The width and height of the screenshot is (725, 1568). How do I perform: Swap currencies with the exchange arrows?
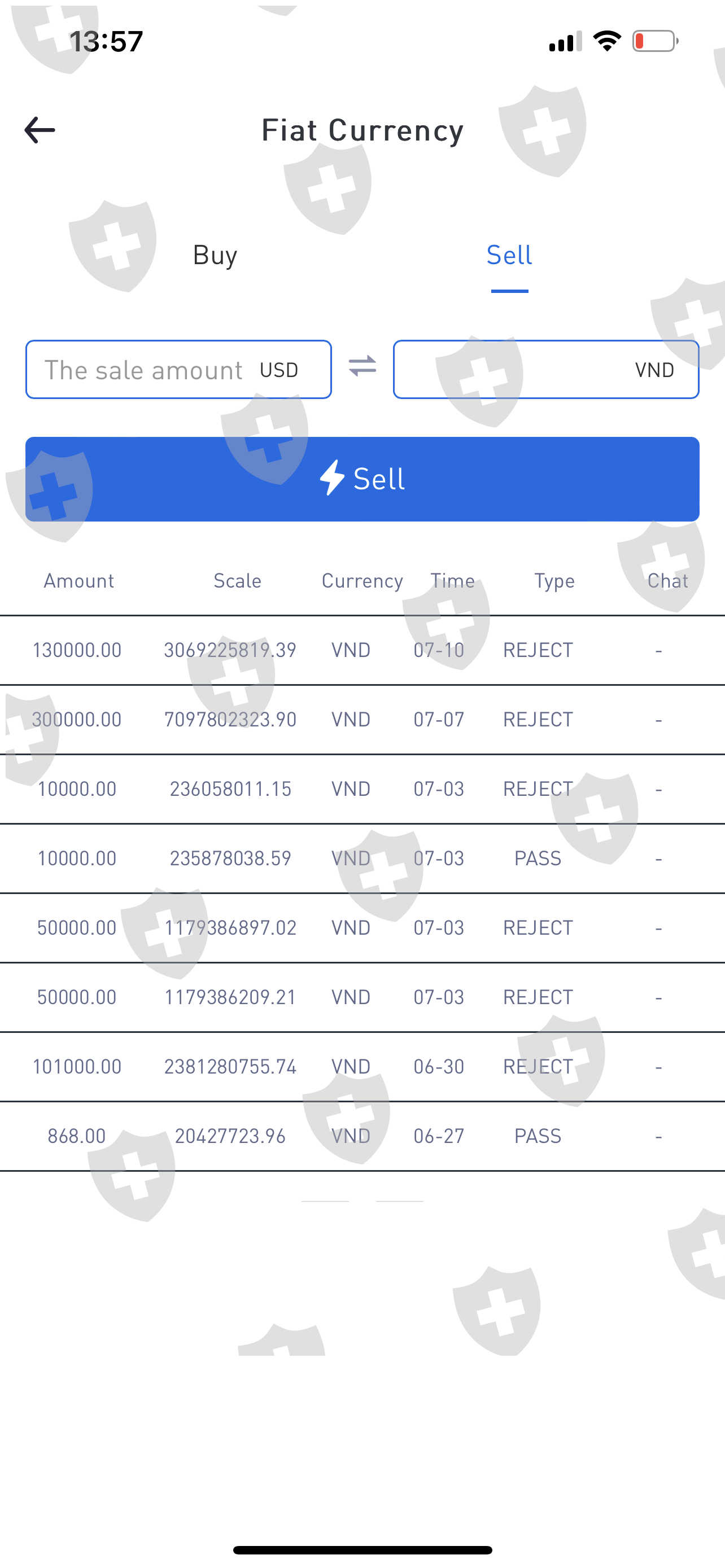tap(362, 366)
